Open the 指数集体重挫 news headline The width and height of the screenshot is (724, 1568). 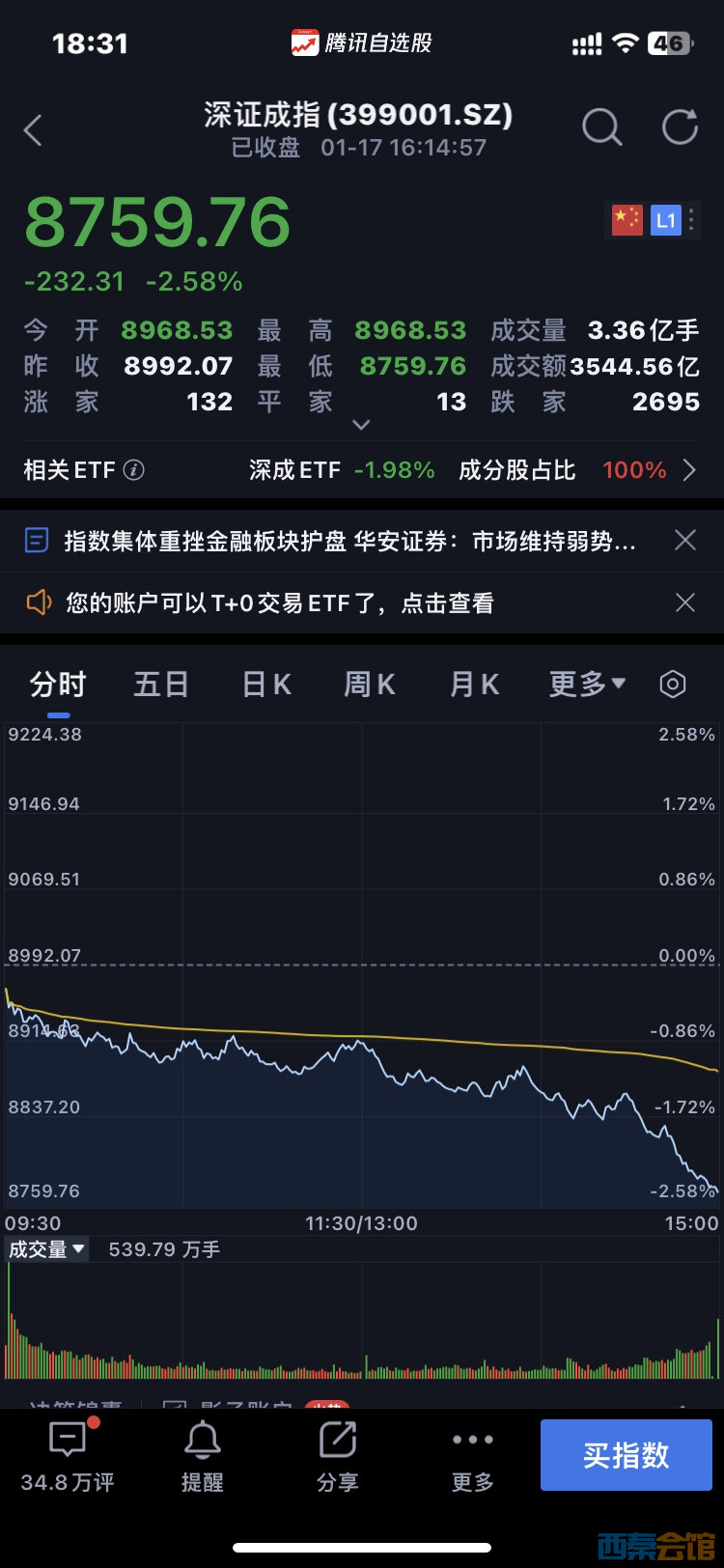(x=349, y=542)
